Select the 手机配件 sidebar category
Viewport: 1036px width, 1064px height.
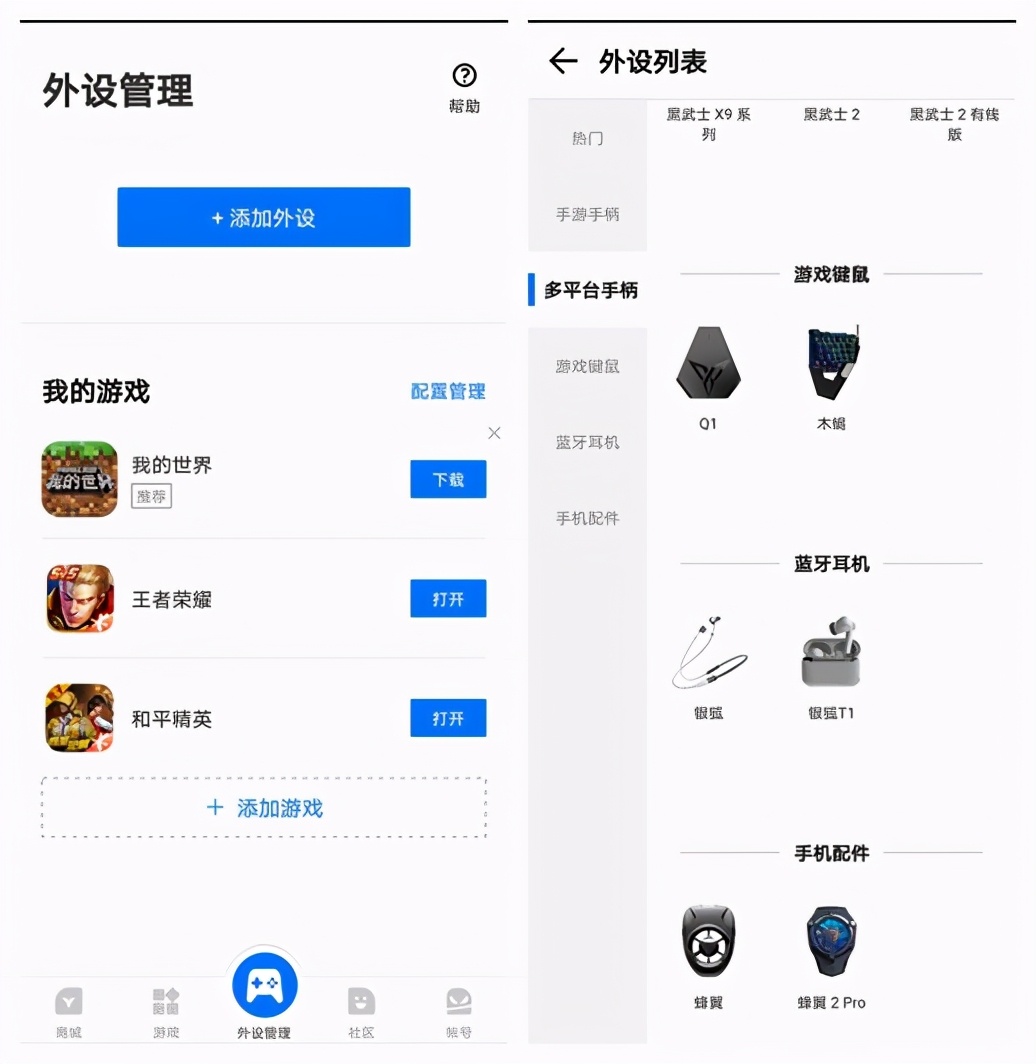tap(588, 518)
